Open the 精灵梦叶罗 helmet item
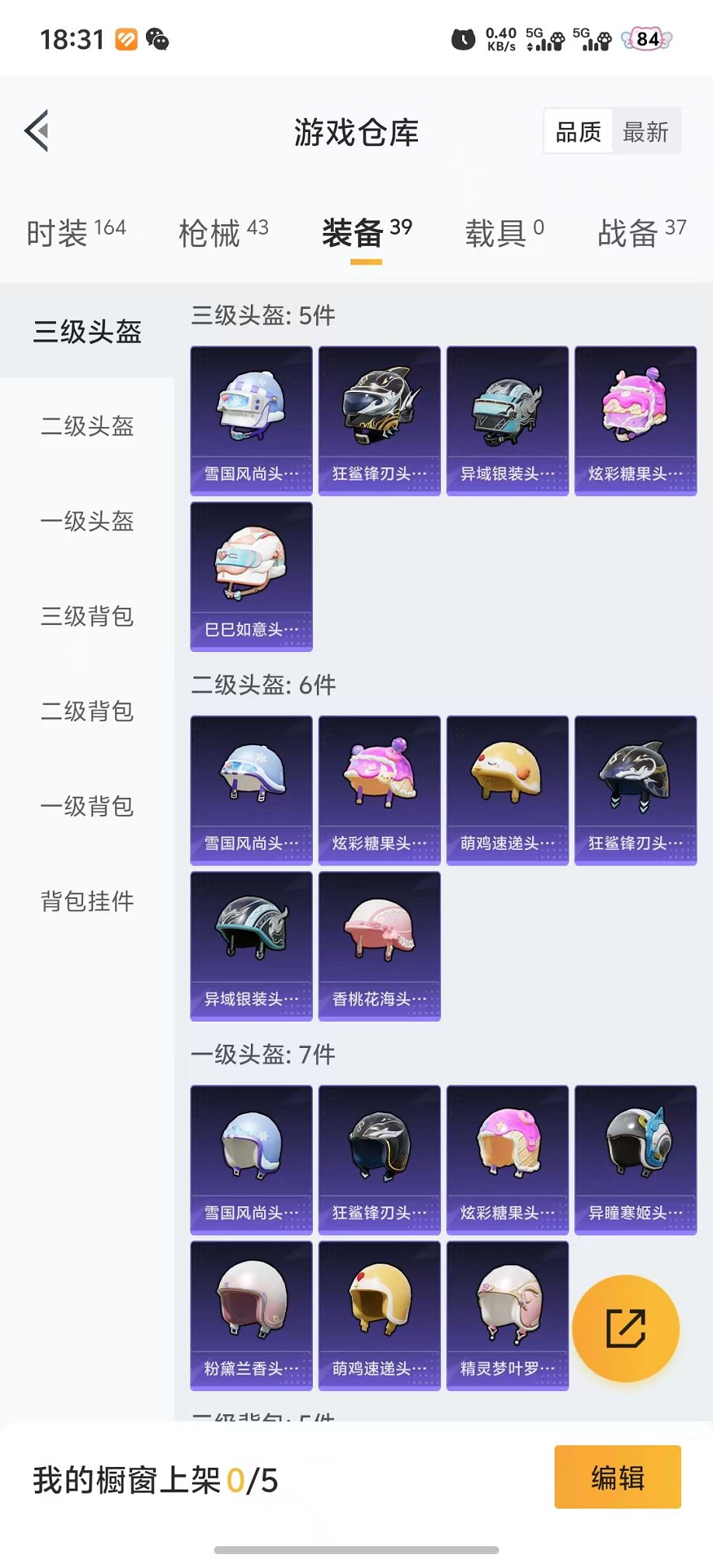 click(x=507, y=1315)
